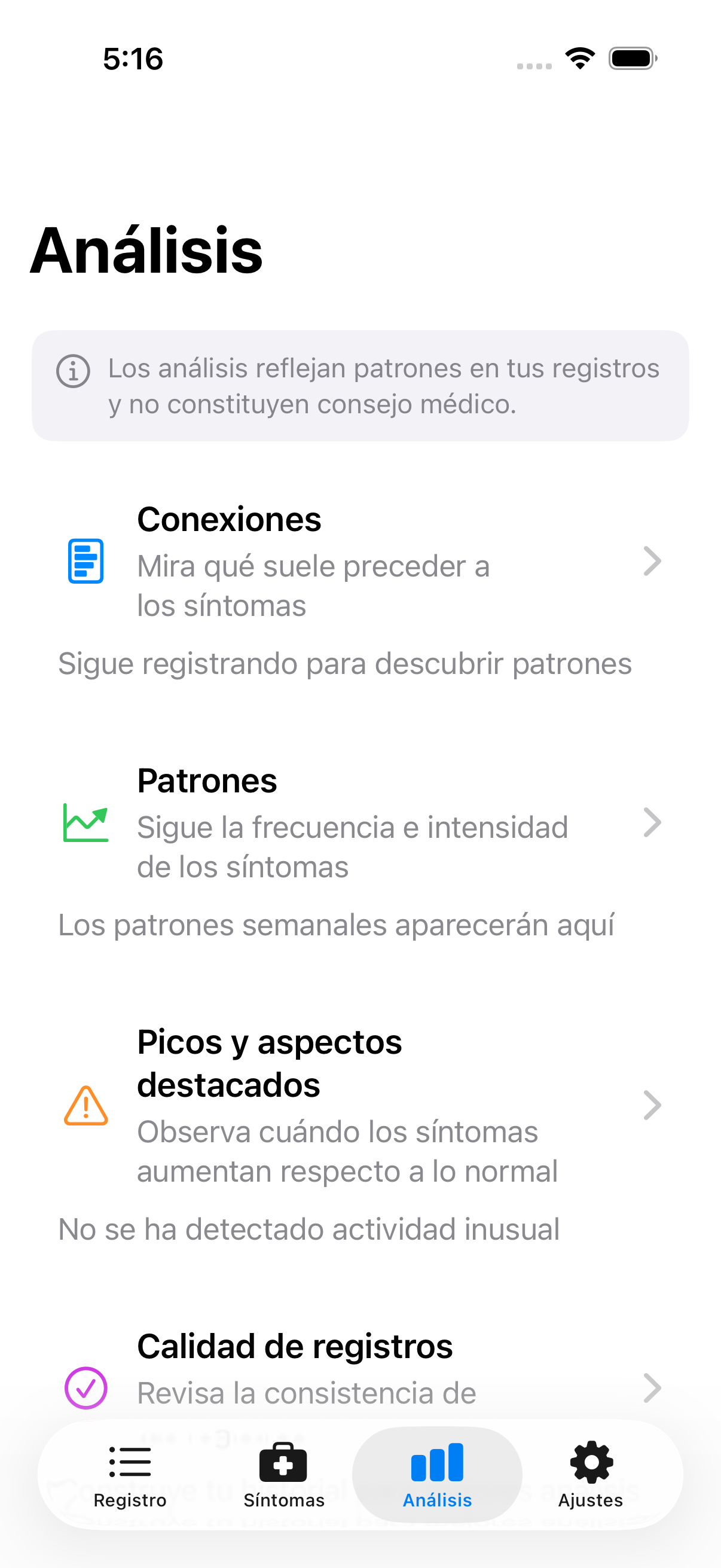Tap the battery indicator in status bar
The width and height of the screenshot is (721, 1568).
click(x=631, y=57)
